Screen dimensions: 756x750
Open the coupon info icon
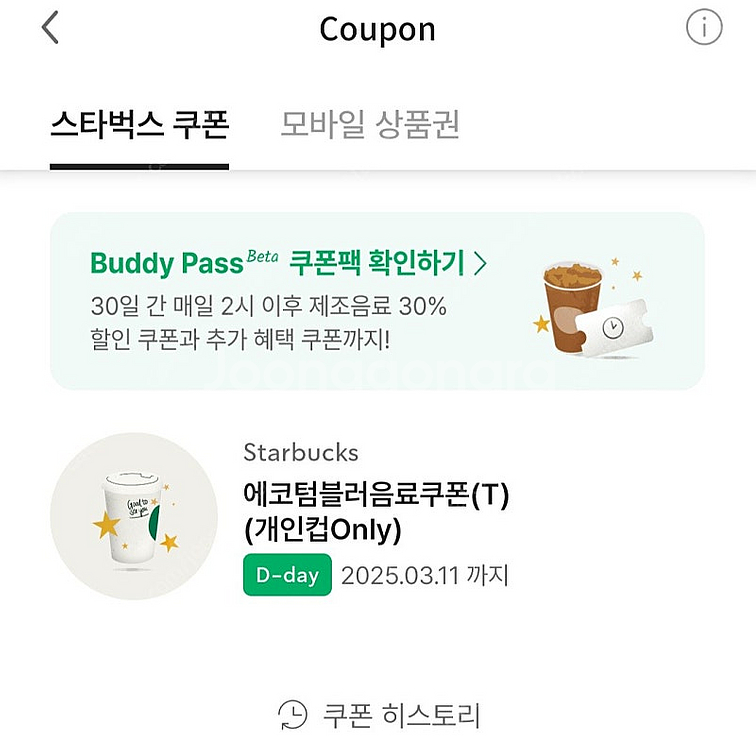pos(704,28)
